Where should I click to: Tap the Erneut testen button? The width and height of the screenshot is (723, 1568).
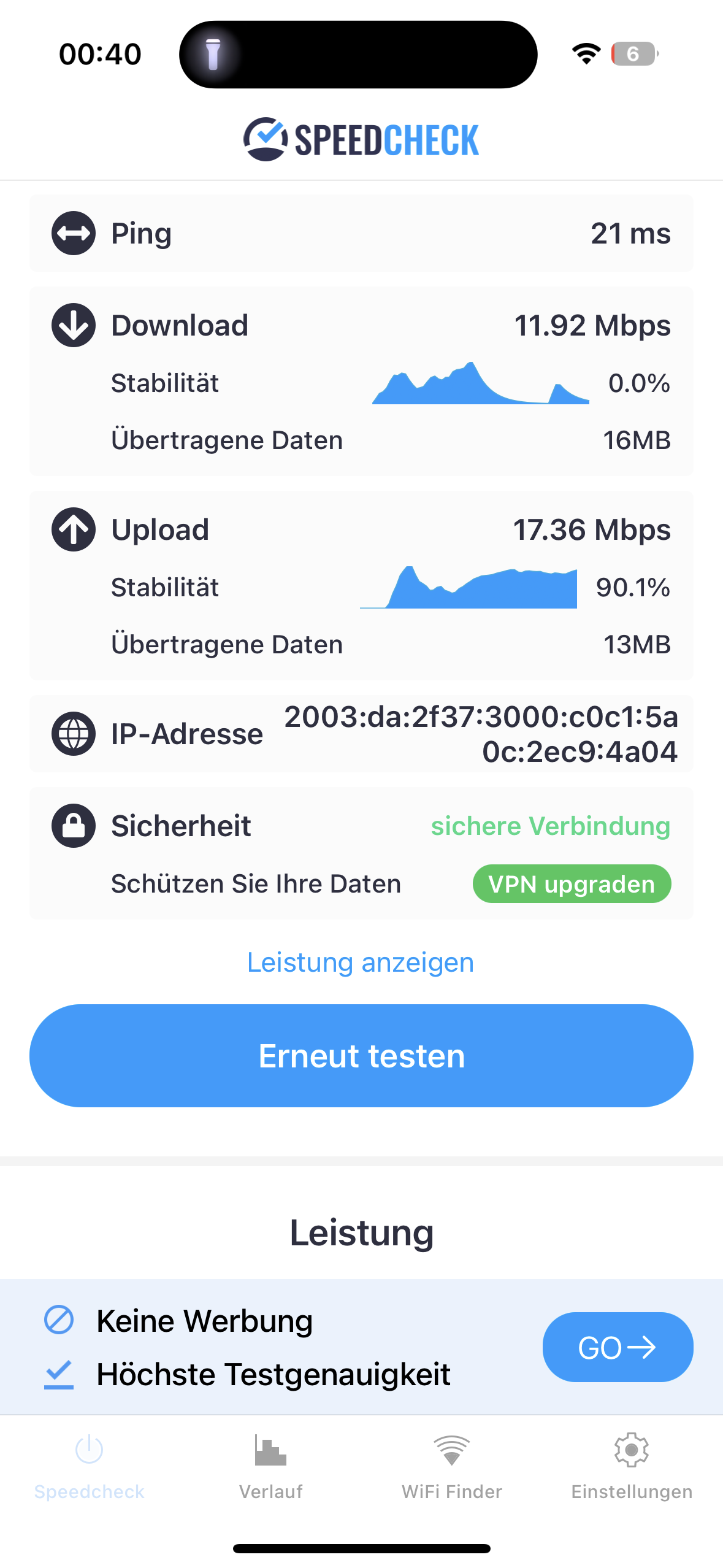point(361,1055)
